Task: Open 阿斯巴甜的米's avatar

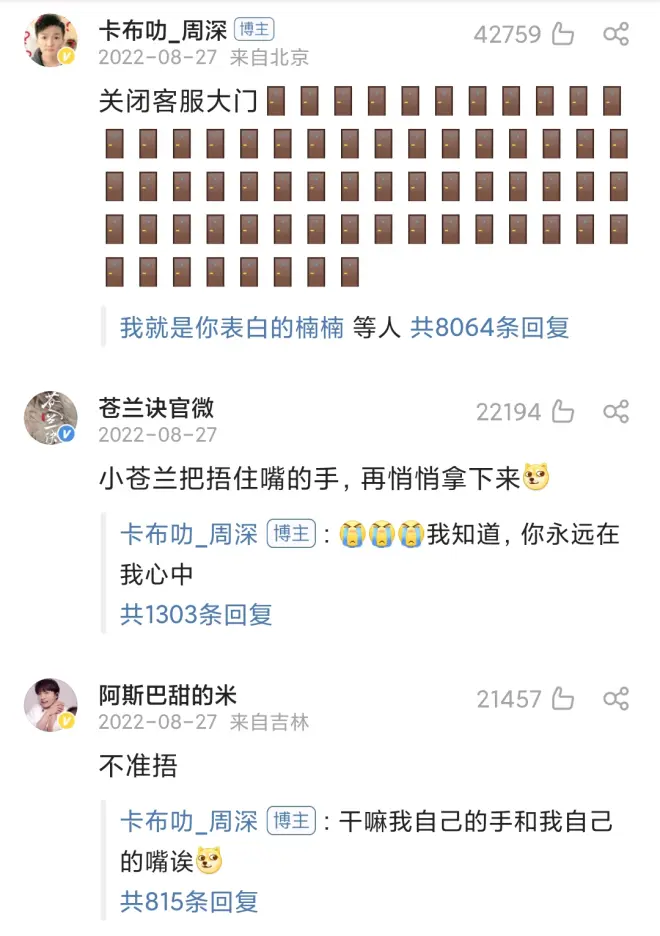Action: coord(51,705)
